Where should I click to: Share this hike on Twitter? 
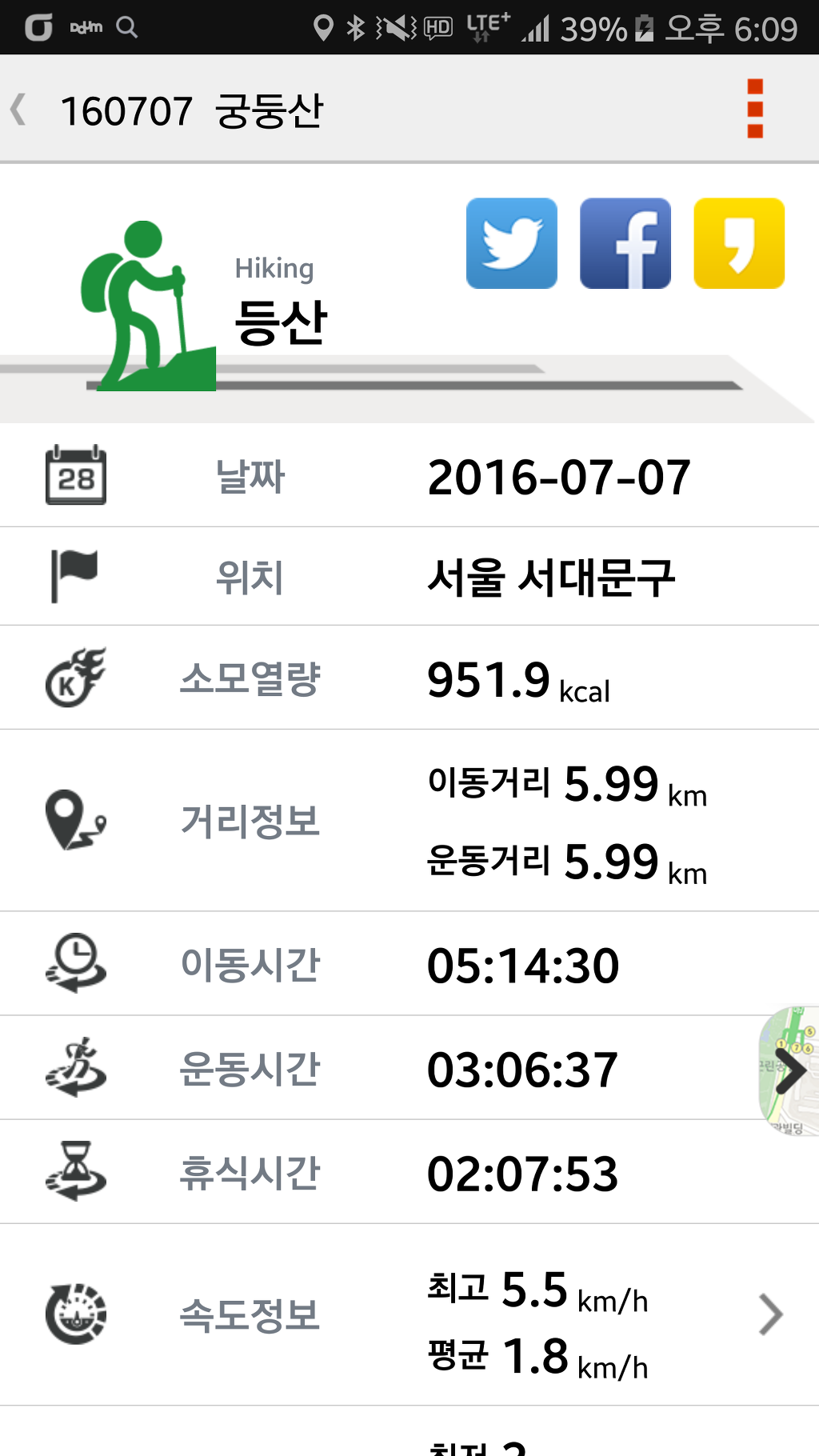point(512,243)
